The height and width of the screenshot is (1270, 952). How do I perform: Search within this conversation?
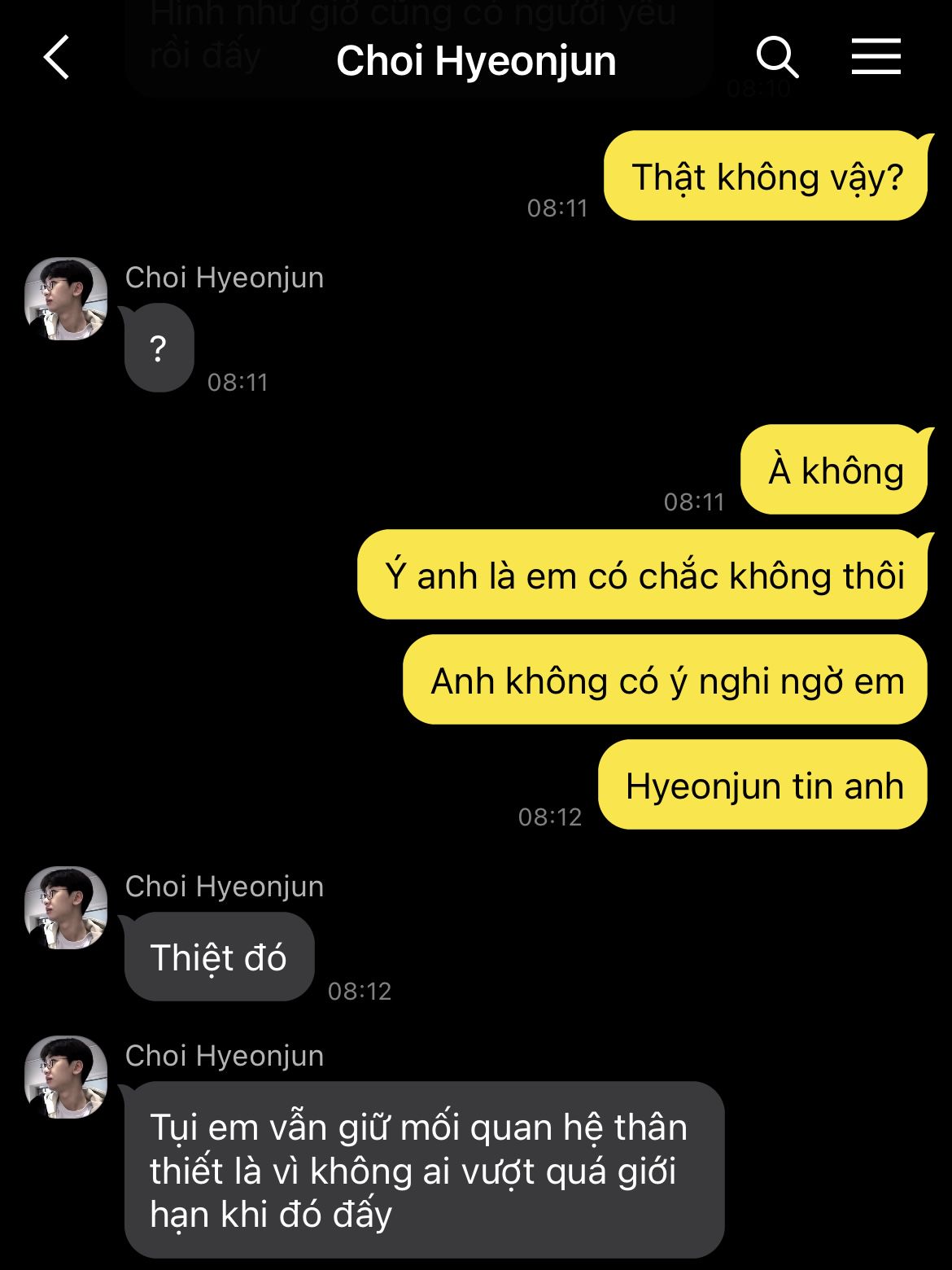(x=777, y=58)
